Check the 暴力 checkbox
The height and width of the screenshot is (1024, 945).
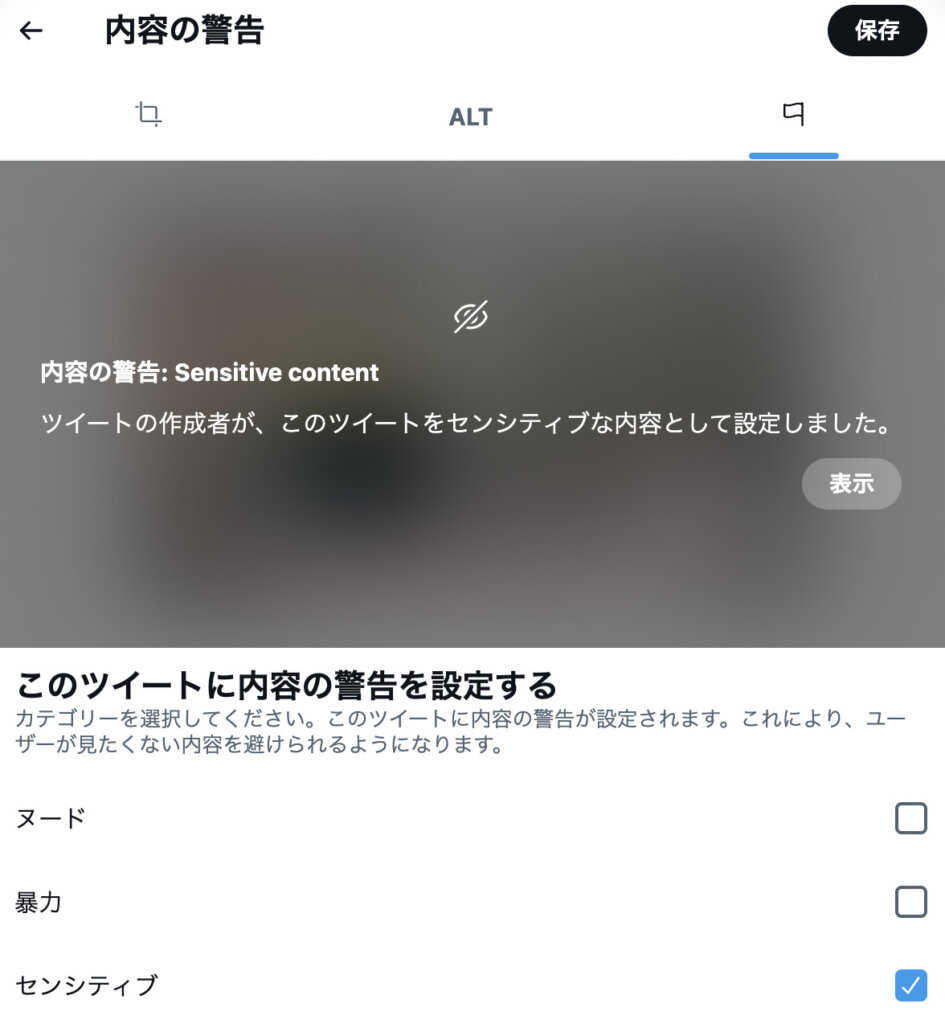coord(910,903)
